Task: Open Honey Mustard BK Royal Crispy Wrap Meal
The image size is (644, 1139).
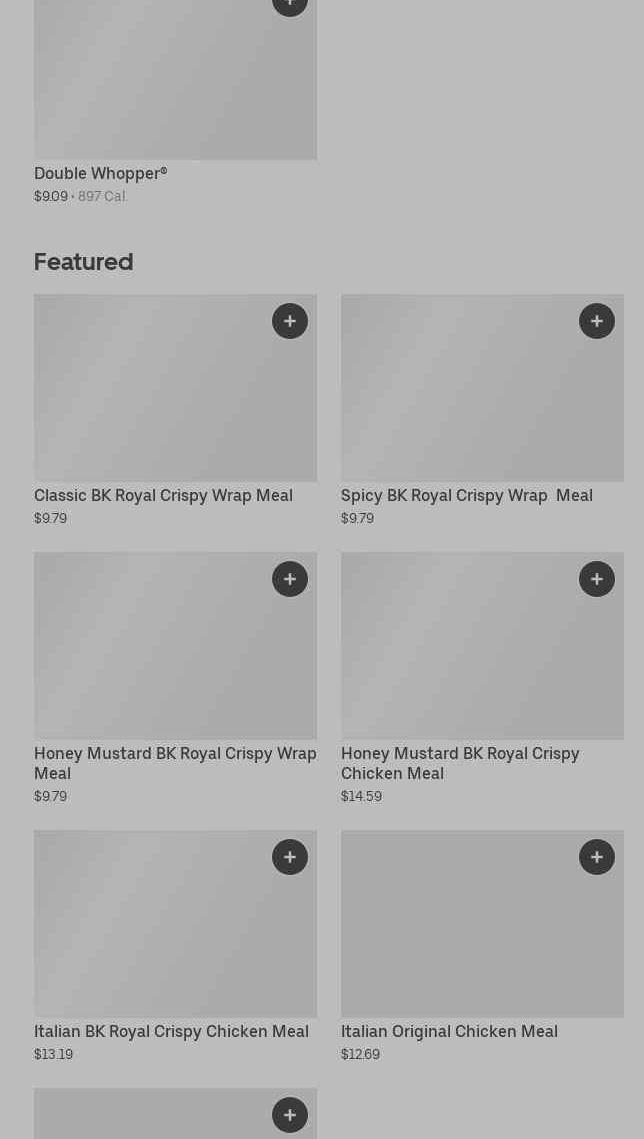Action: (x=175, y=762)
